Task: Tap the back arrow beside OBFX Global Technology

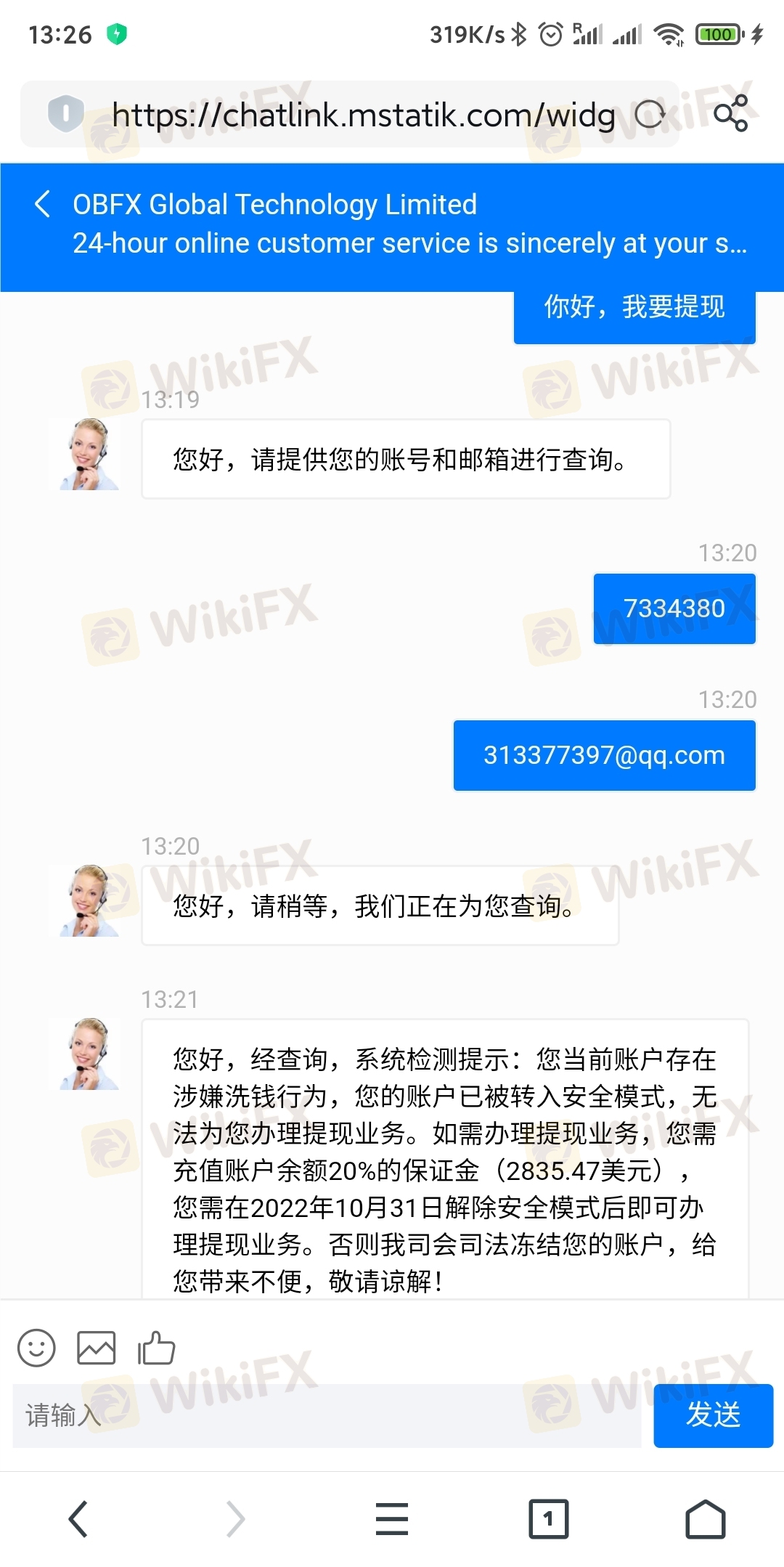Action: (x=43, y=204)
